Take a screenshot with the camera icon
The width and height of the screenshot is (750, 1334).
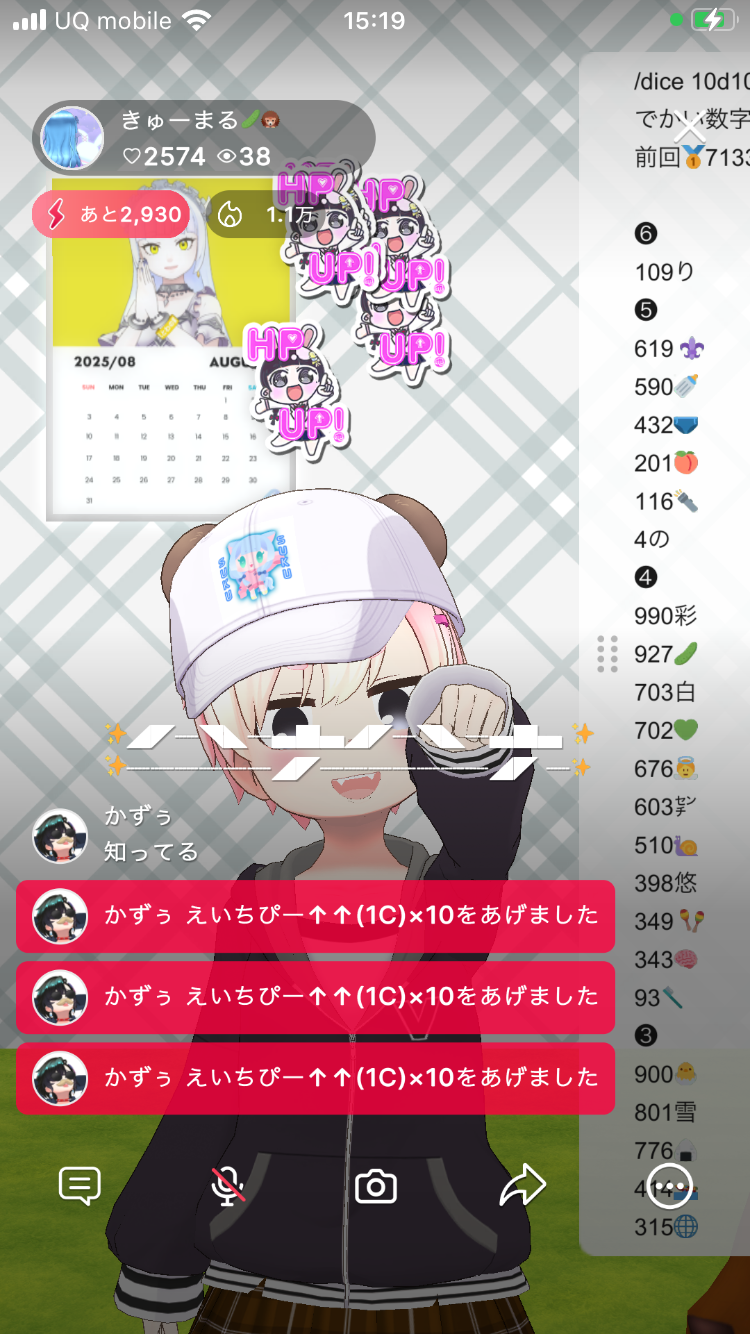click(376, 1187)
